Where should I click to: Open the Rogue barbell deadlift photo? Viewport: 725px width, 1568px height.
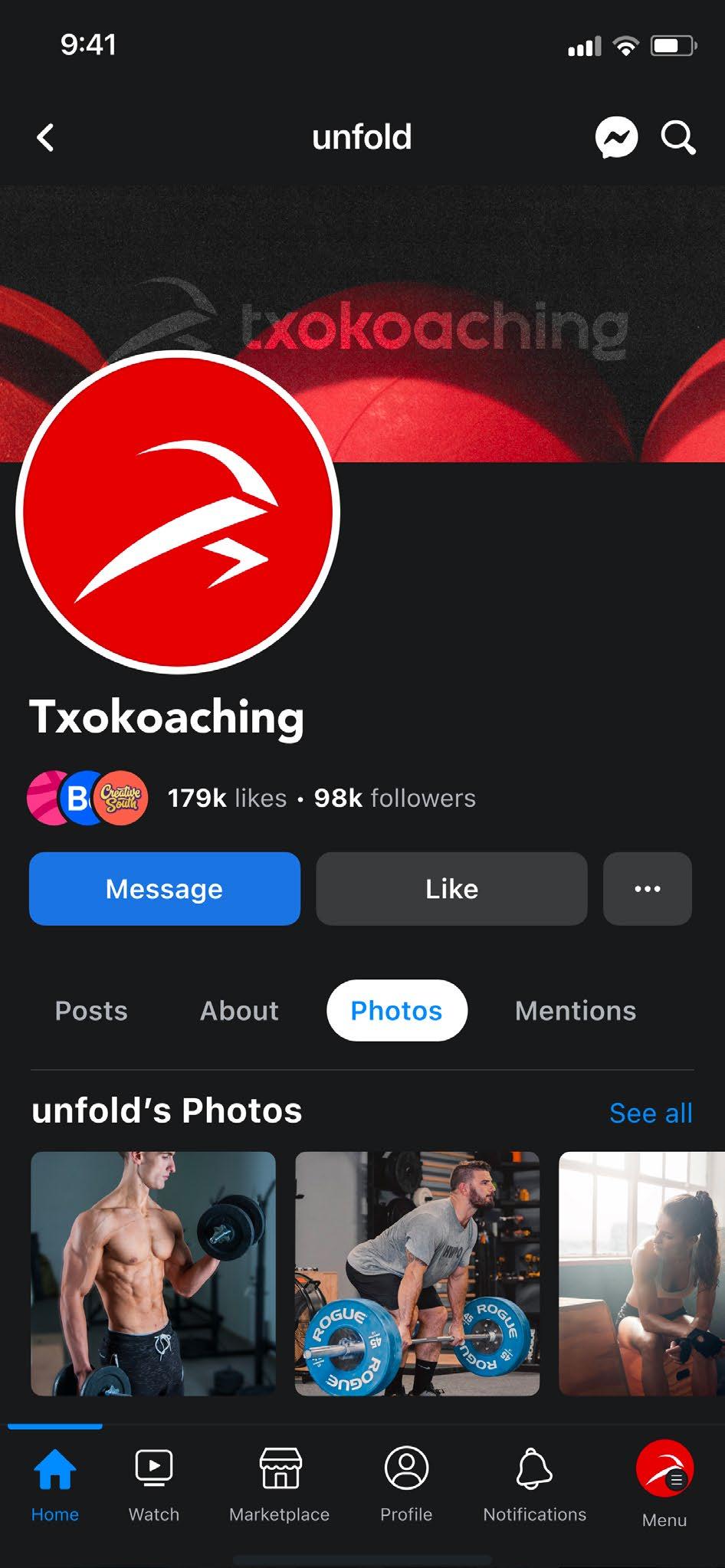(417, 1273)
